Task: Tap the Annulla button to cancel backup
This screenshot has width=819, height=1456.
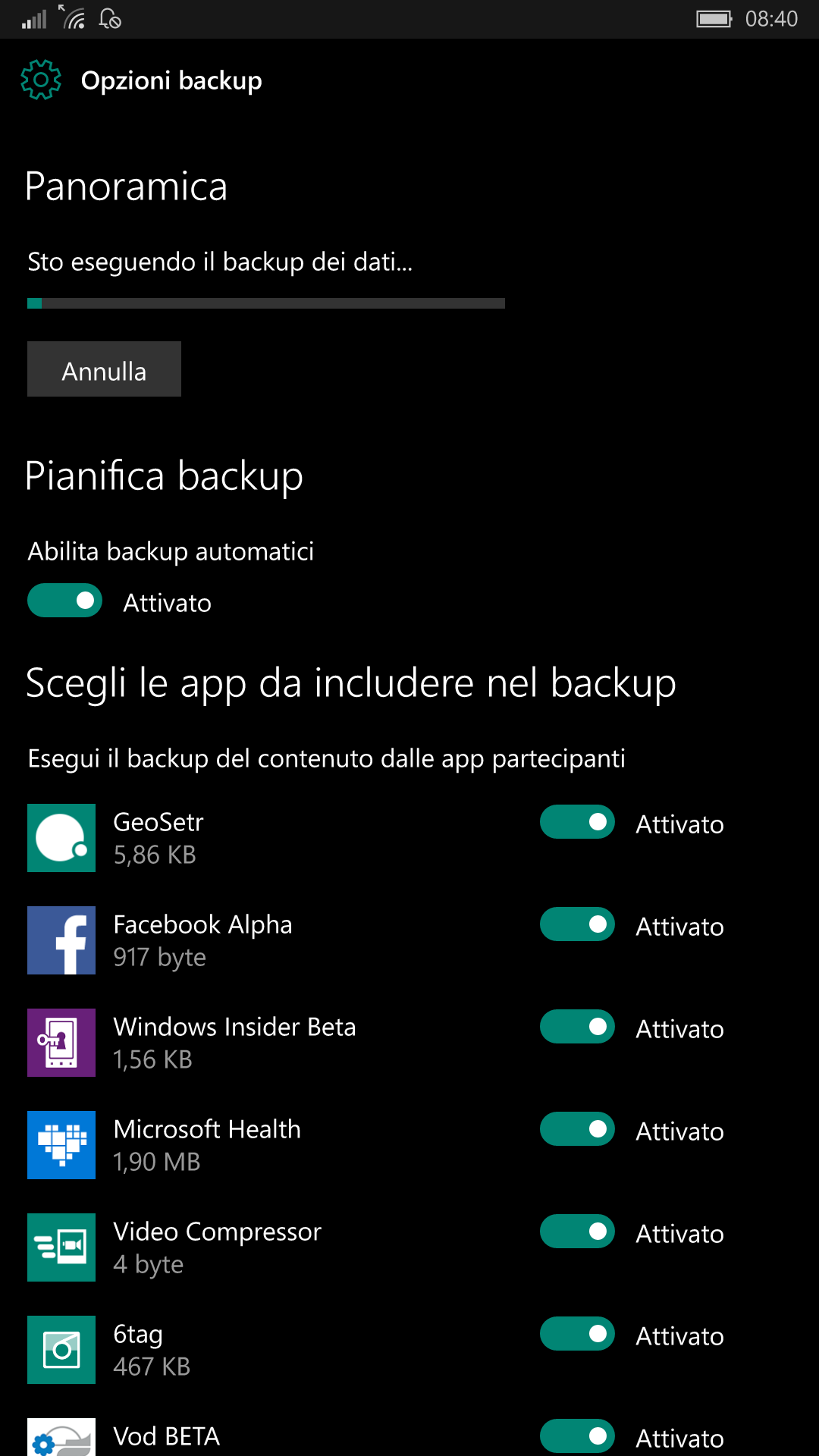Action: pyautogui.click(x=104, y=369)
